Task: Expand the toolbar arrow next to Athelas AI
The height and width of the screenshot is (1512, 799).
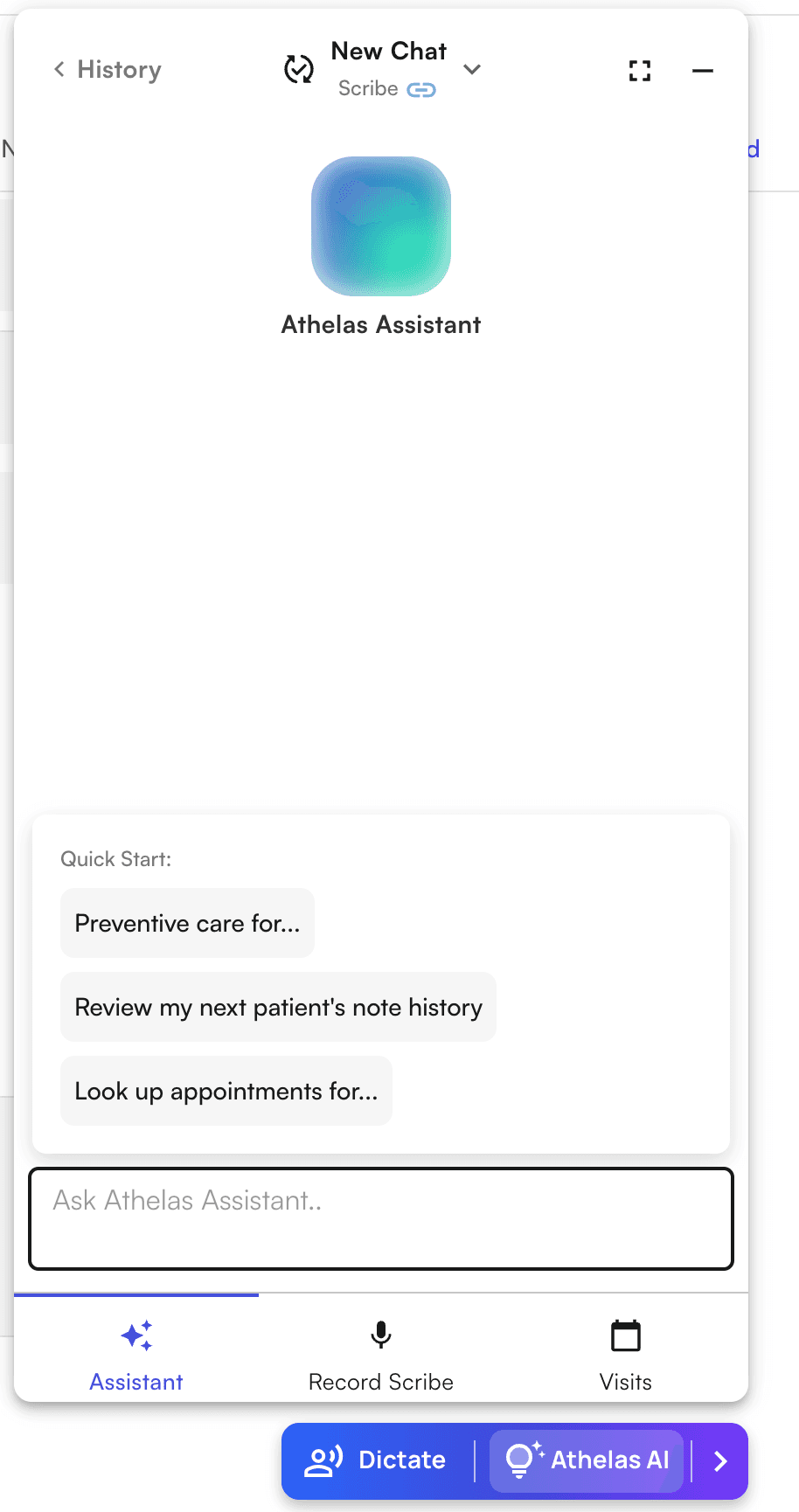Action: [720, 1460]
